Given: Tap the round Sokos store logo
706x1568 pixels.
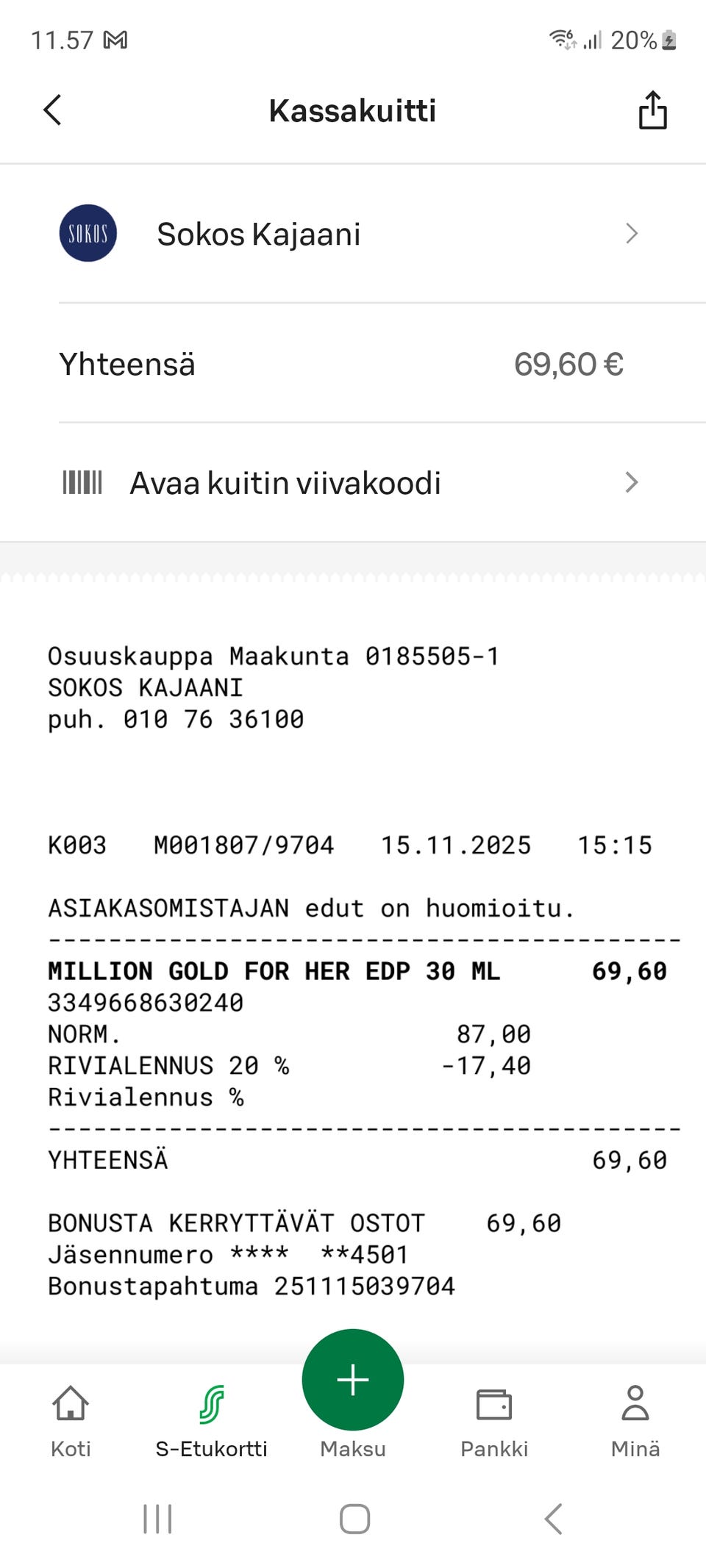Looking at the screenshot, I should (88, 233).
